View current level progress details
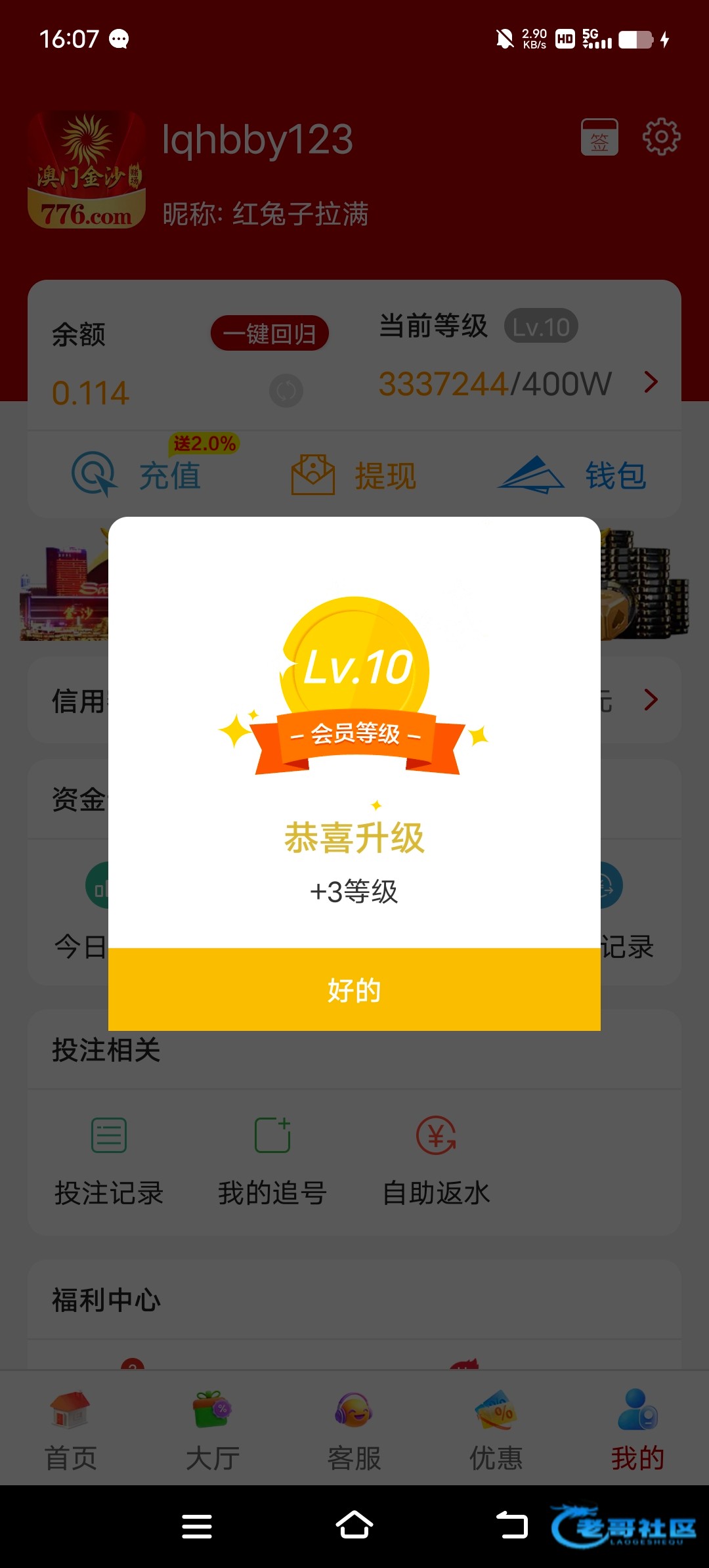This screenshot has height=1568, width=709. pyautogui.click(x=650, y=382)
